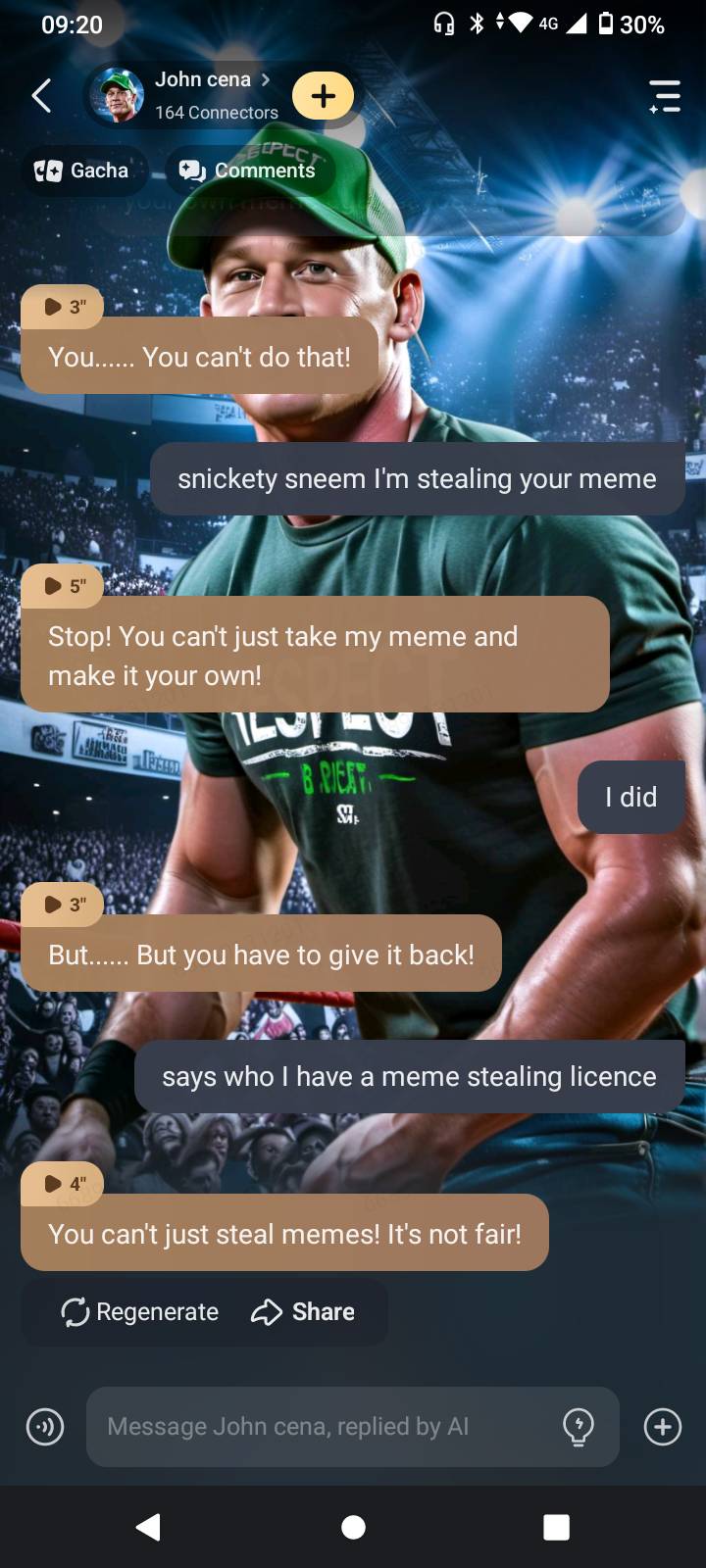Go back using the top-left arrow
Viewport: 706px width, 1568px height.
[41, 96]
